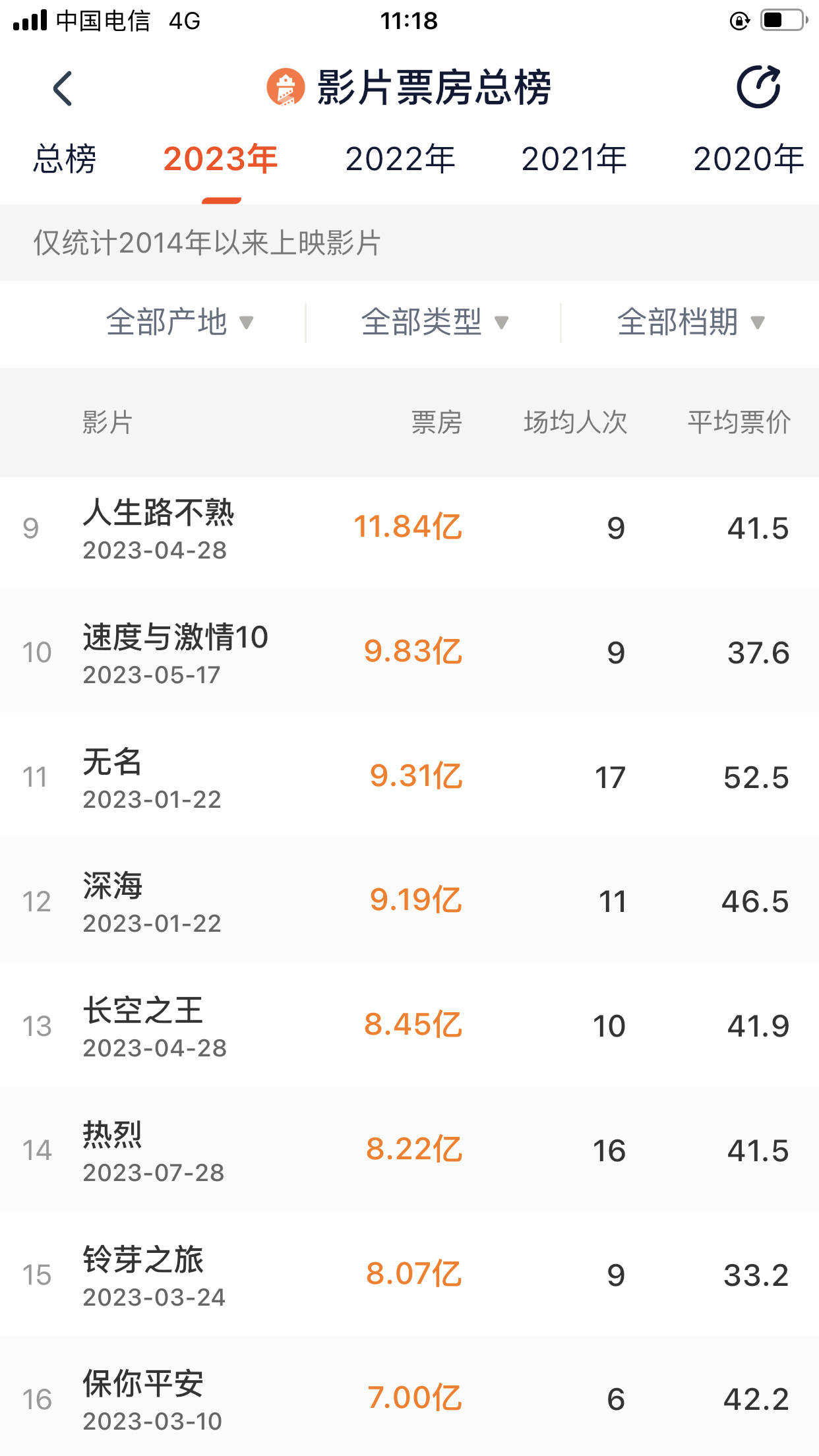Image resolution: width=819 pixels, height=1456 pixels.
Task: Switch to the 2020年 tab
Action: pyautogui.click(x=748, y=159)
